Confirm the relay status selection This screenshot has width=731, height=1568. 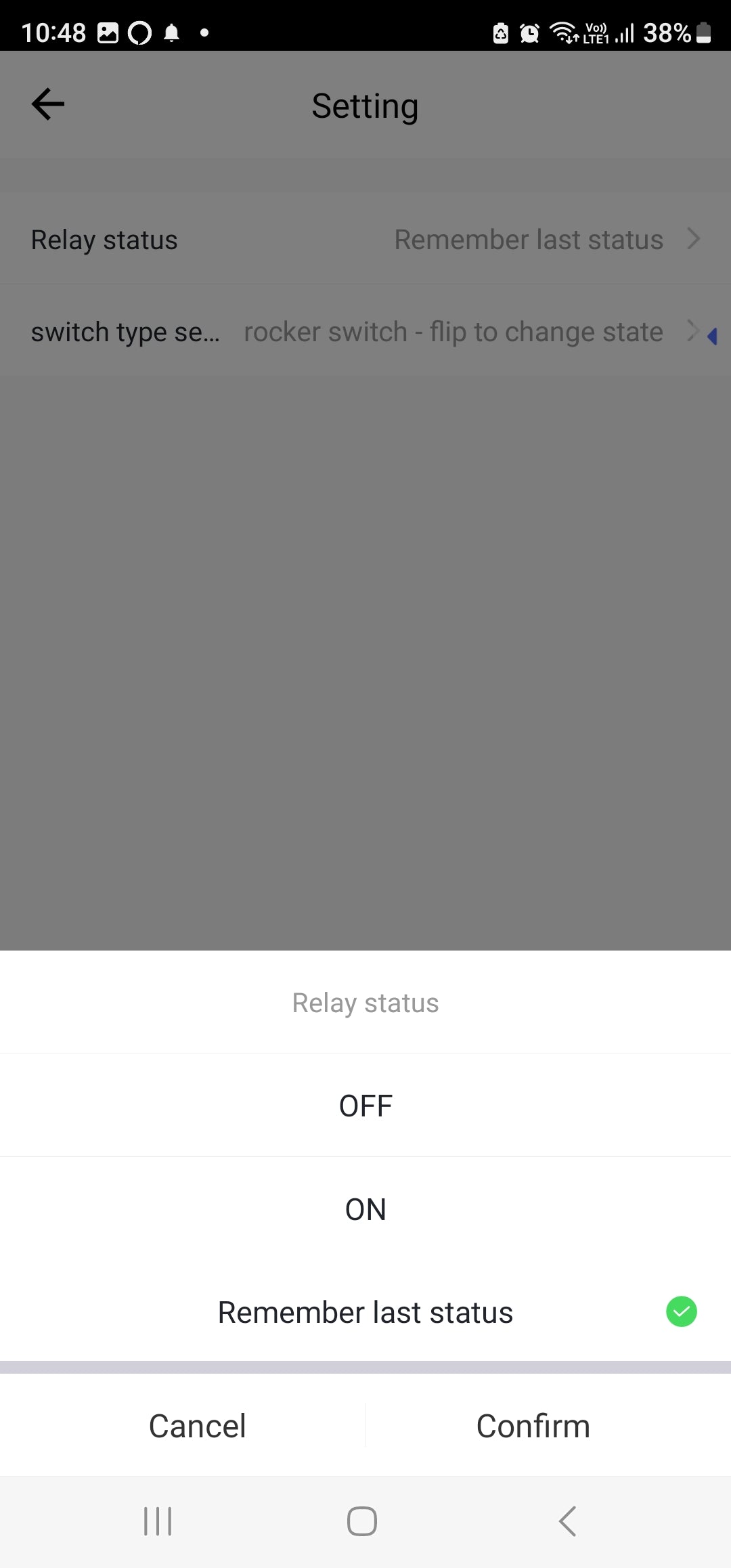pyautogui.click(x=533, y=1426)
